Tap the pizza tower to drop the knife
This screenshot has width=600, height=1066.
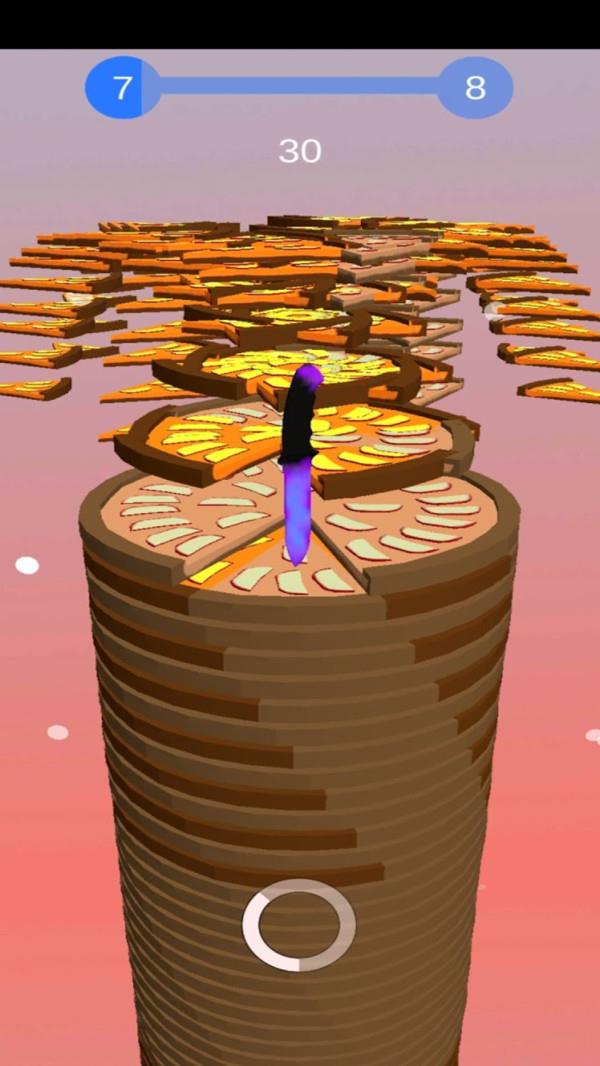point(300,720)
